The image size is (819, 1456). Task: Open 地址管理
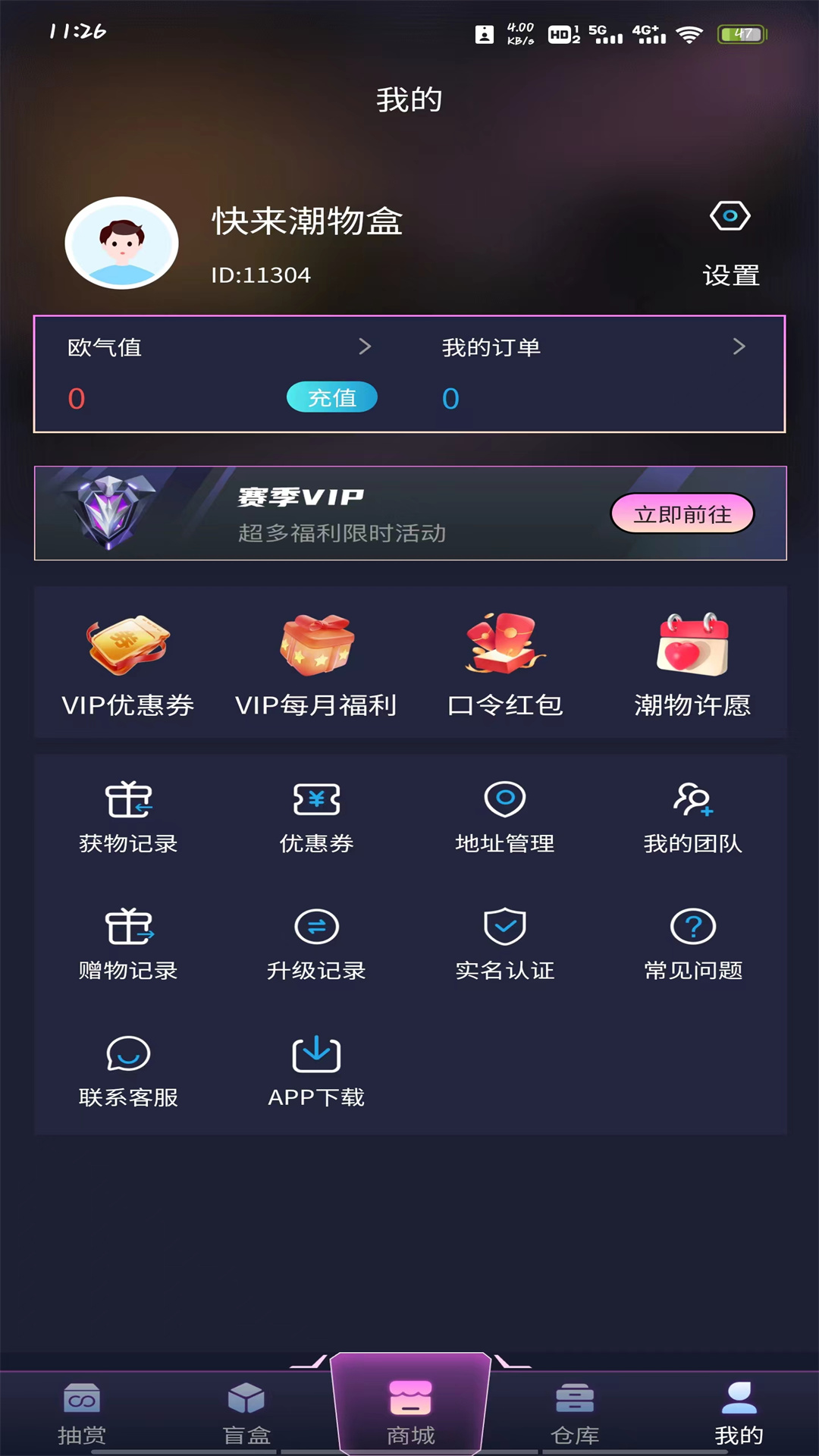point(505,817)
